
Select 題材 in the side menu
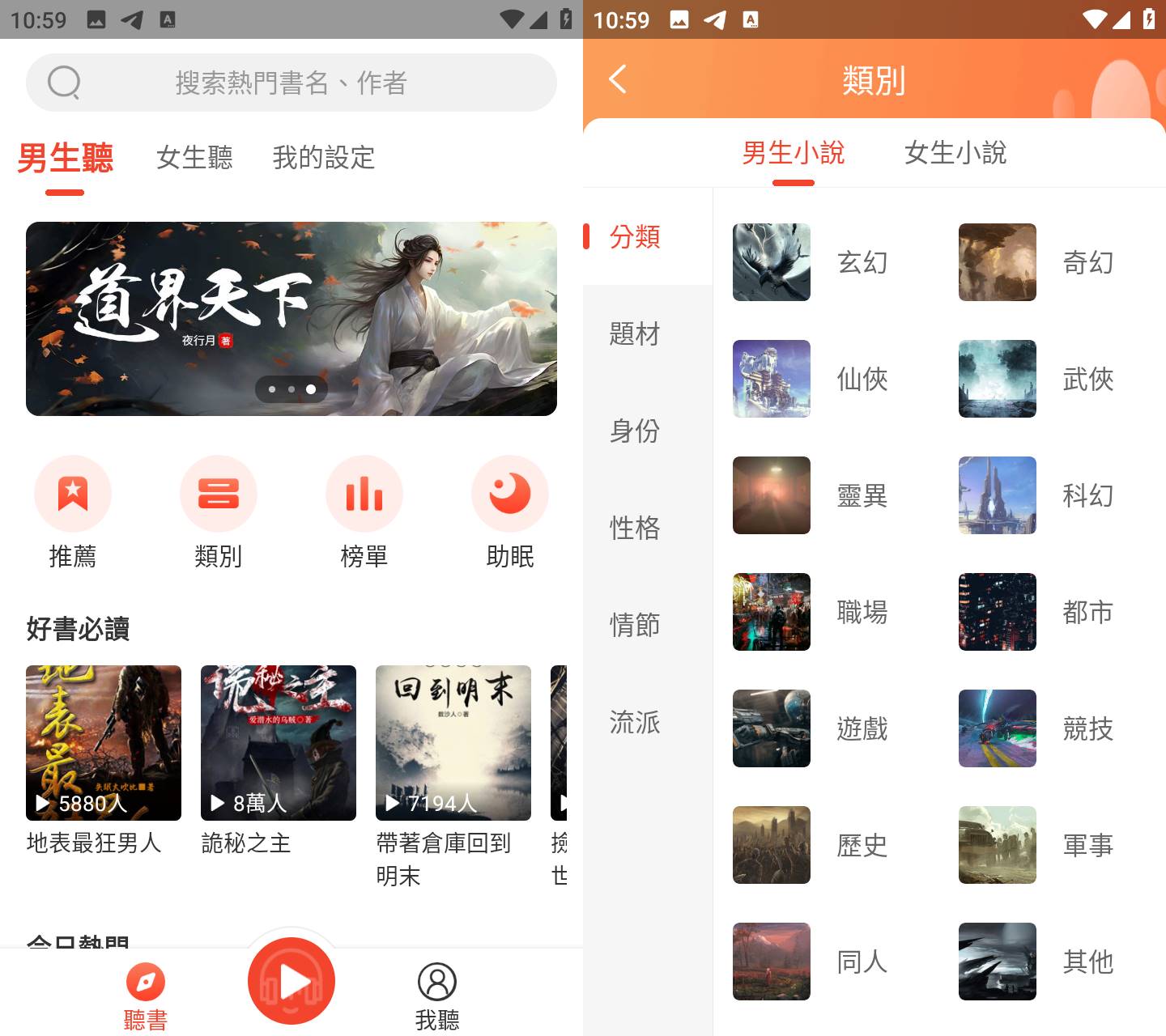[635, 333]
